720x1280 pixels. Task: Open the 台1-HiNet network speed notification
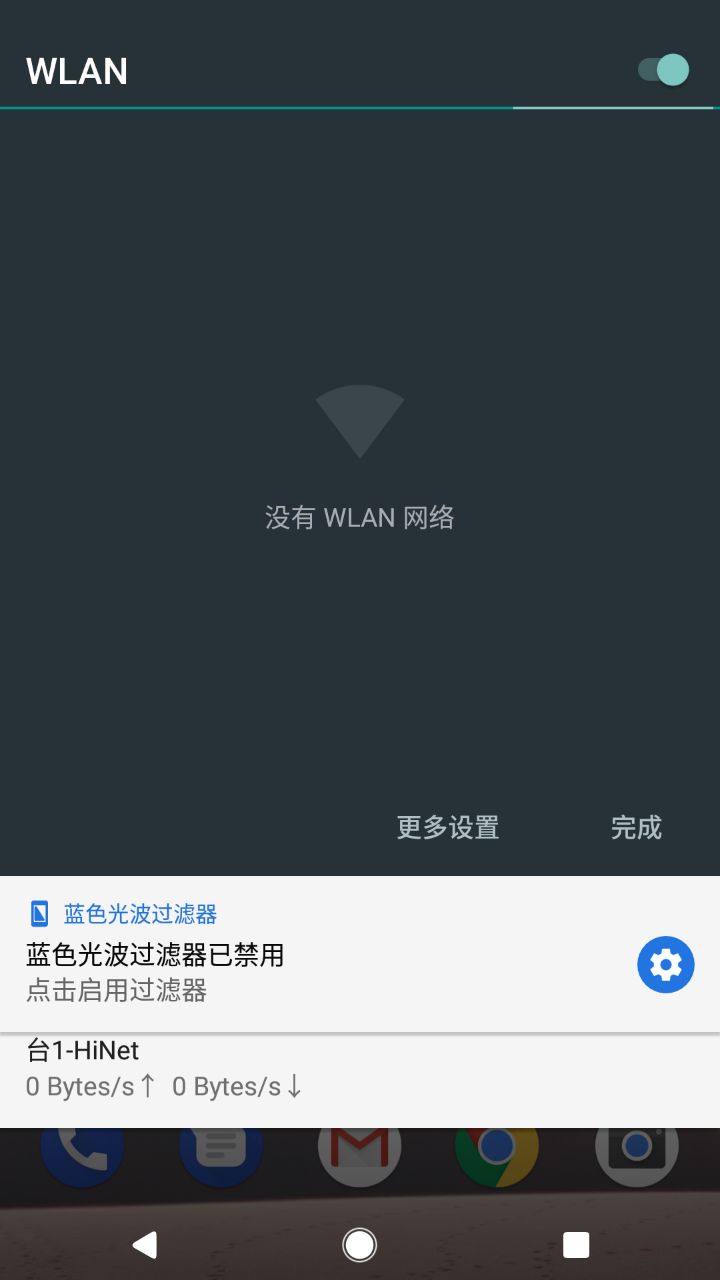click(x=300, y=1070)
